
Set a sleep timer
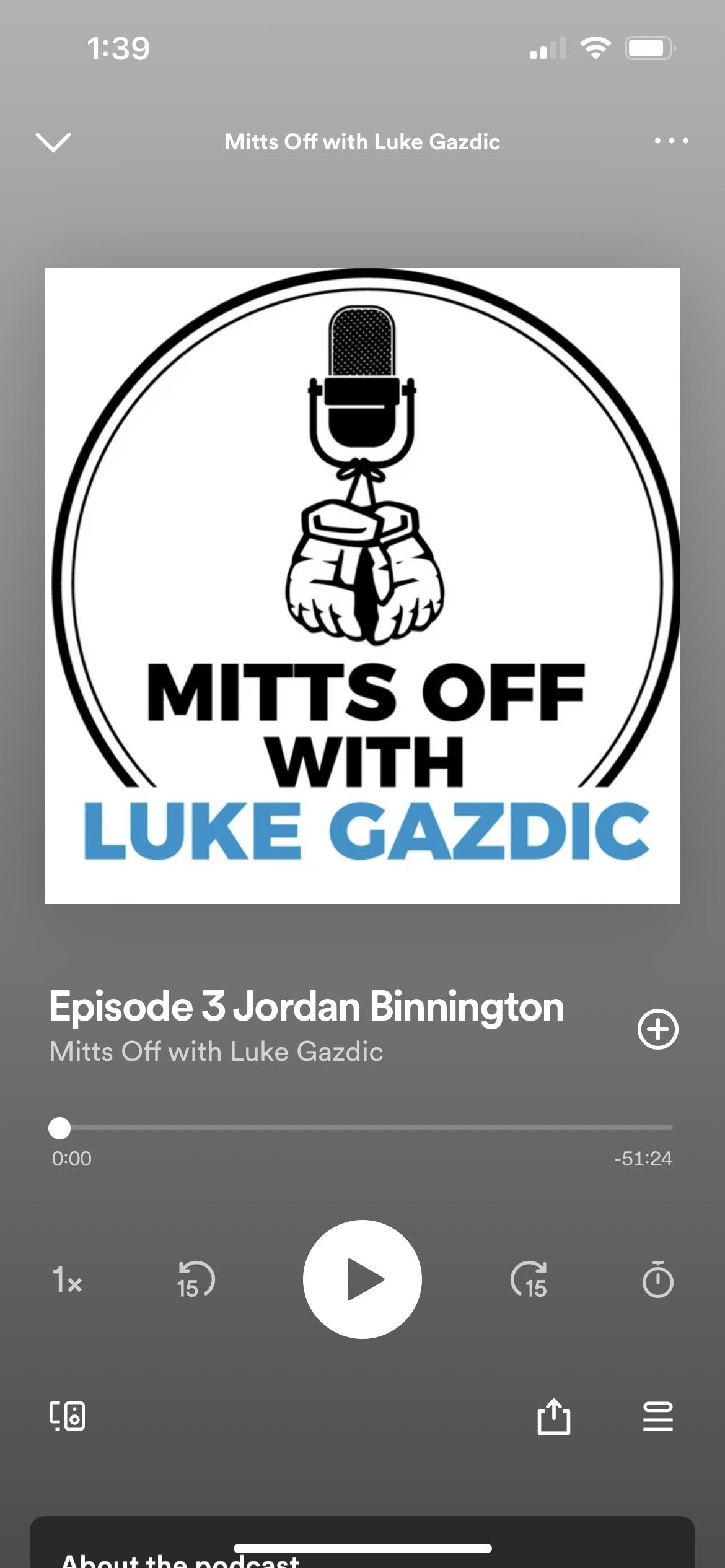[657, 1279]
